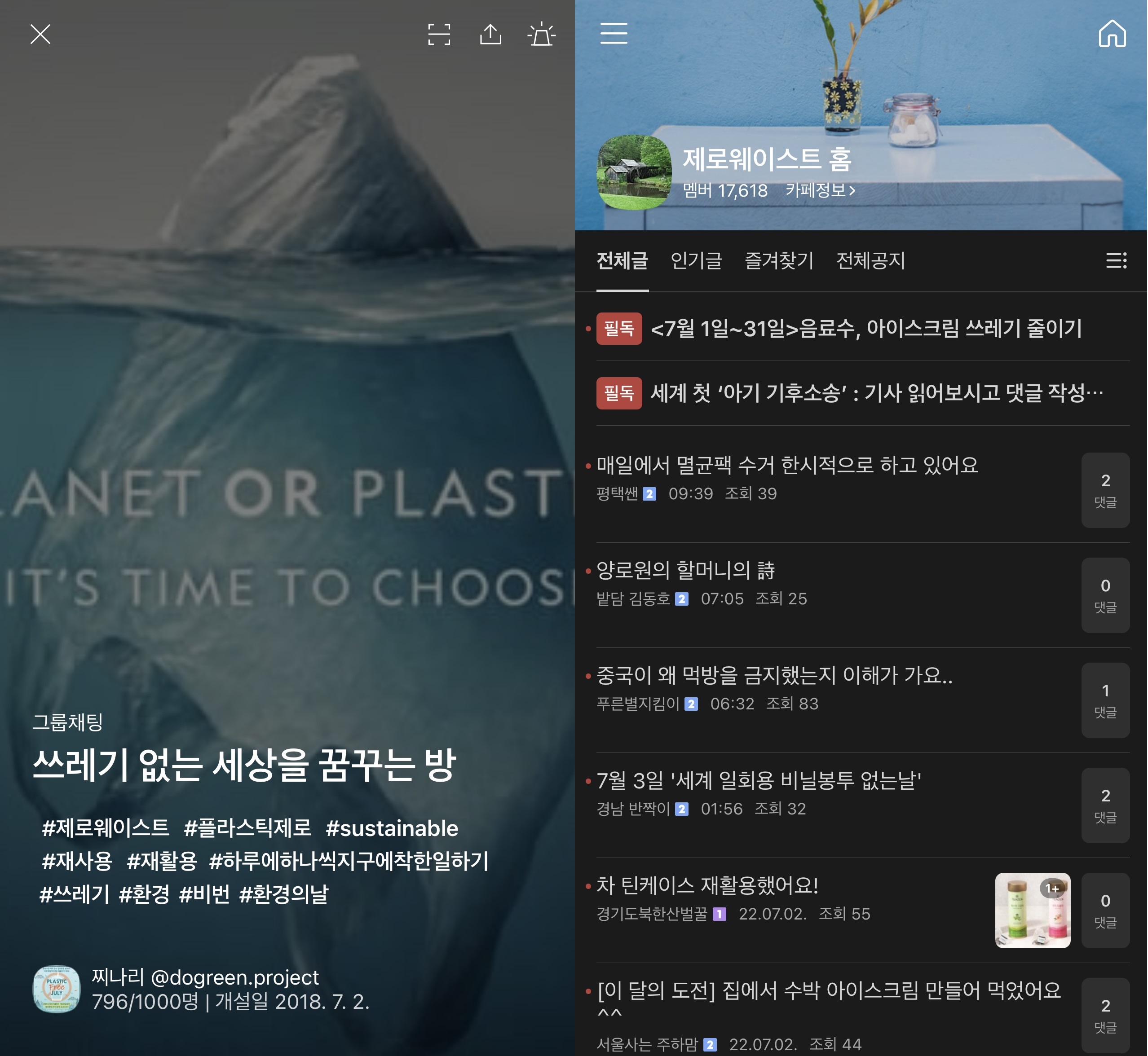Open post 7월 3일 '세계 일회용 비닐봉투 없는날'
The image size is (1148, 1056).
click(758, 781)
